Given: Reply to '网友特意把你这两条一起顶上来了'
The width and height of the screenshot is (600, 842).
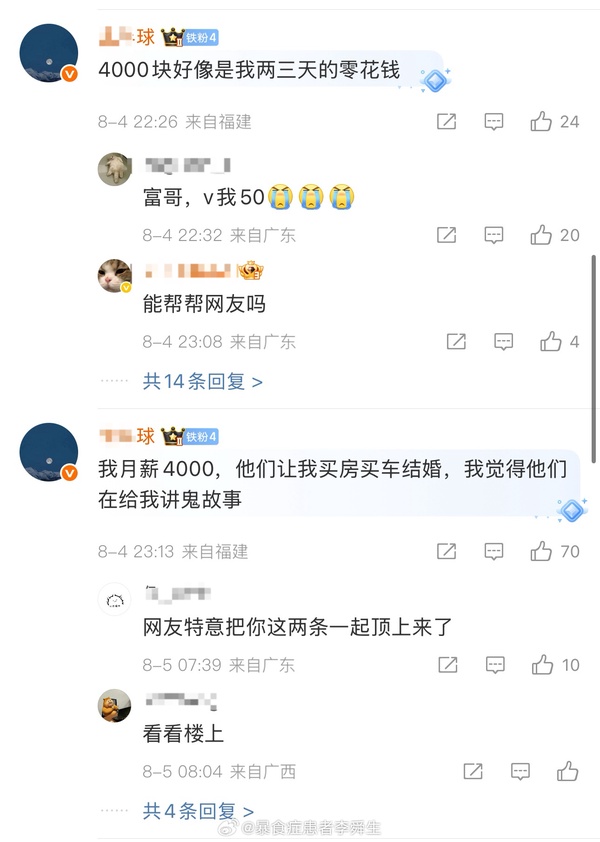Looking at the screenshot, I should 494,665.
